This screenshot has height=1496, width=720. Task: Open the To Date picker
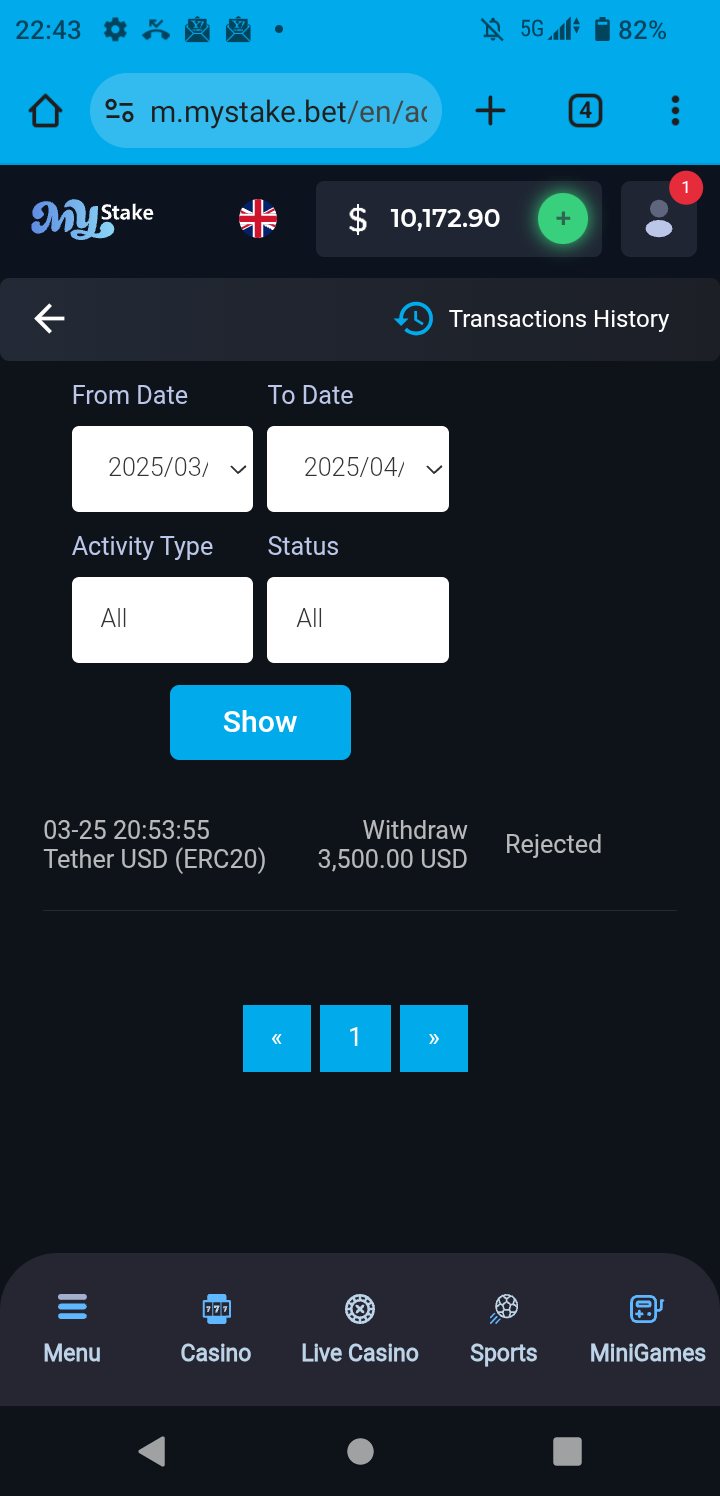coord(358,468)
